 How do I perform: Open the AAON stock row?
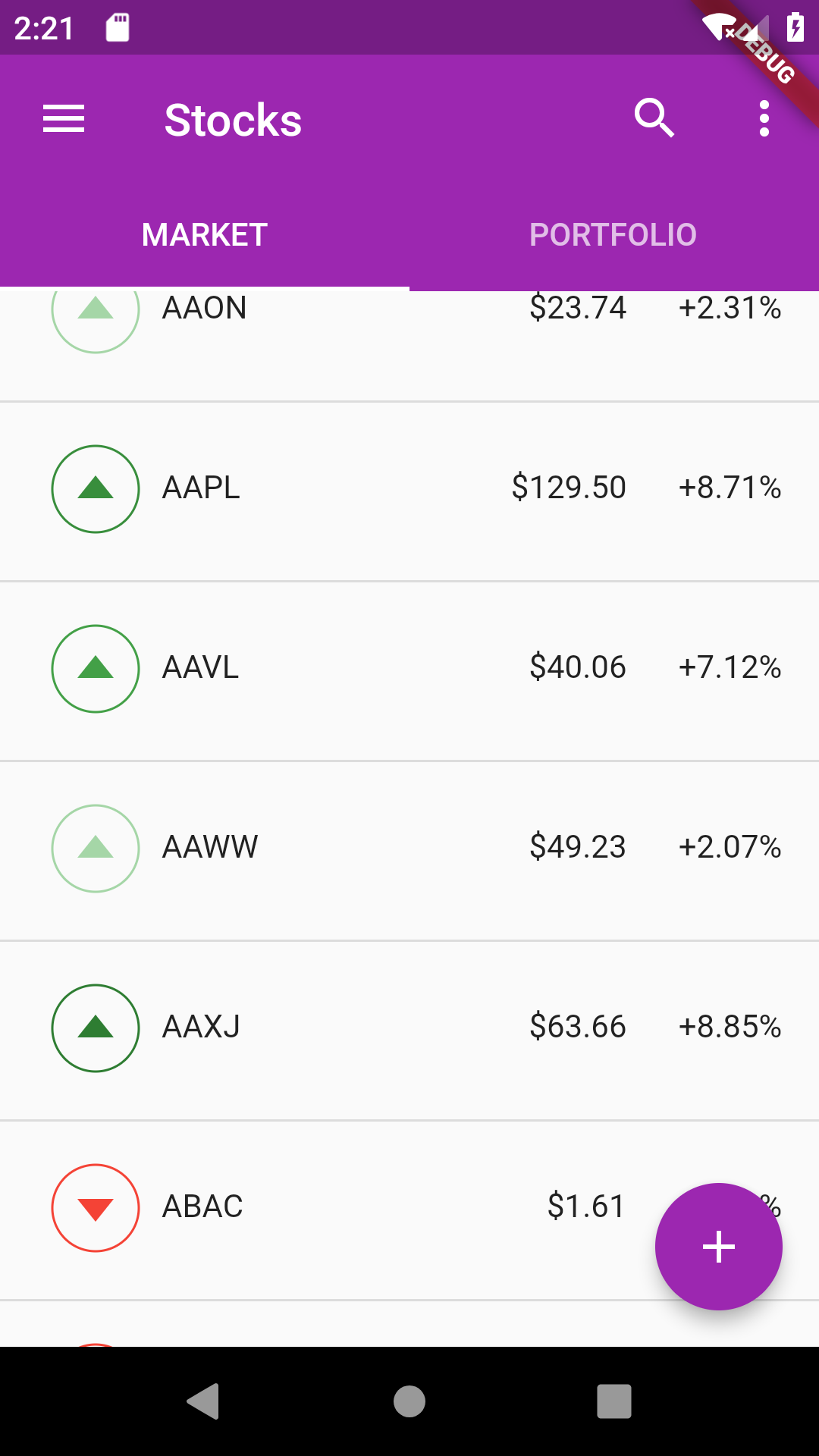tap(409, 346)
